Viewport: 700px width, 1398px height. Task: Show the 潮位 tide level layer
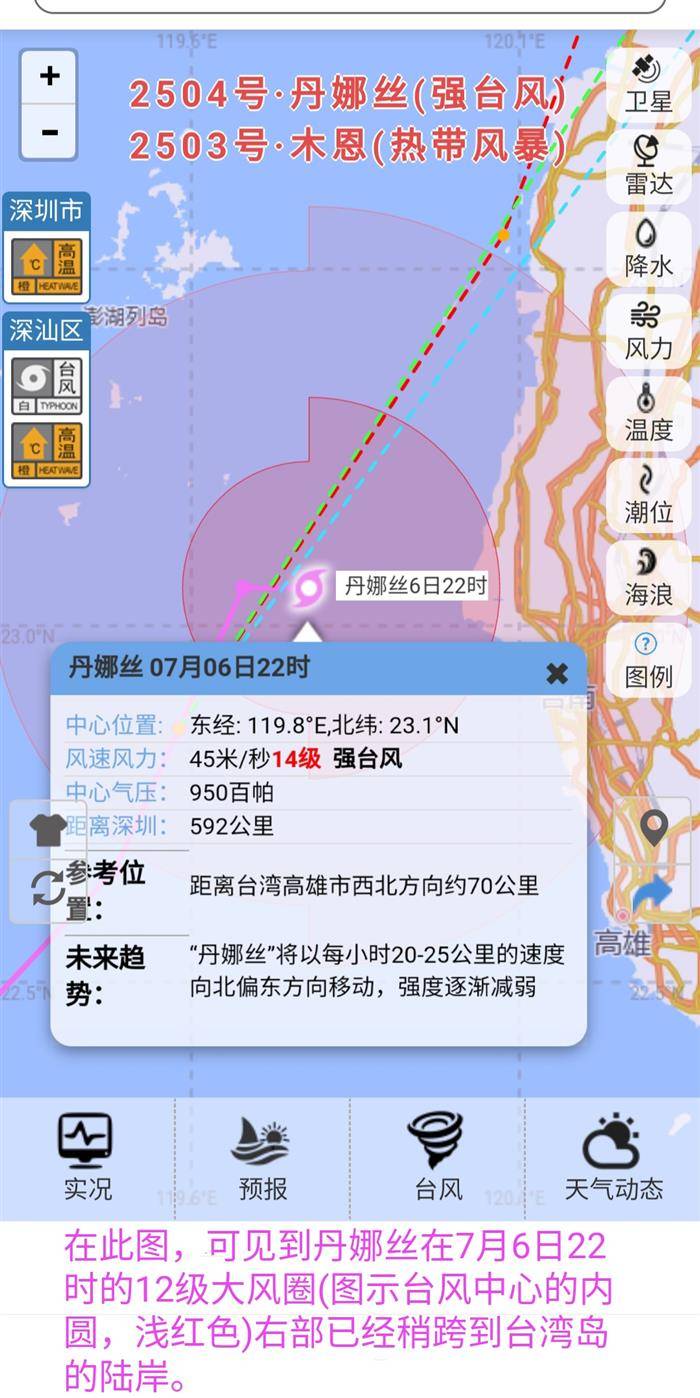point(648,494)
